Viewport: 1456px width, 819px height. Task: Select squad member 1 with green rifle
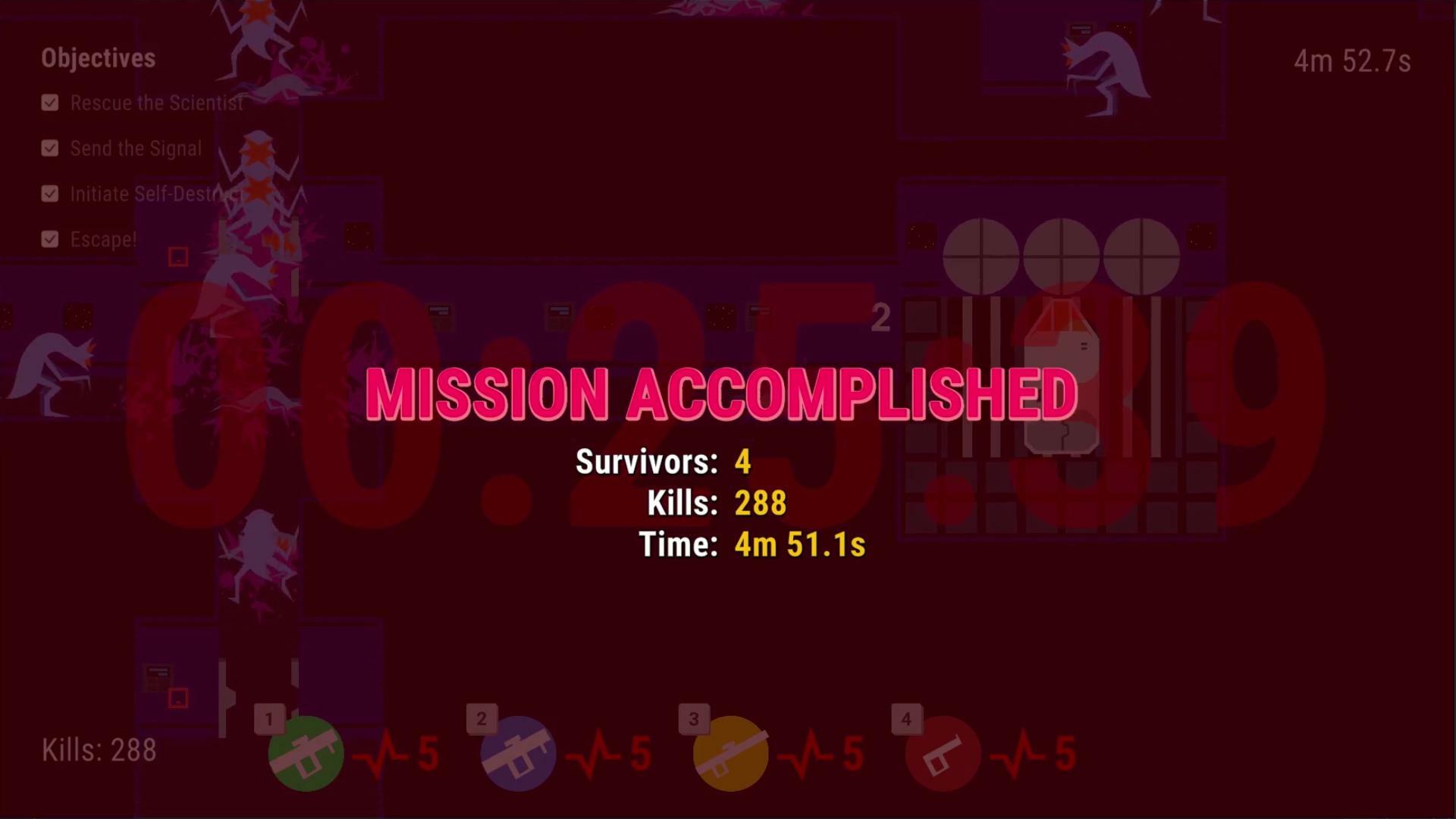pyautogui.click(x=306, y=754)
